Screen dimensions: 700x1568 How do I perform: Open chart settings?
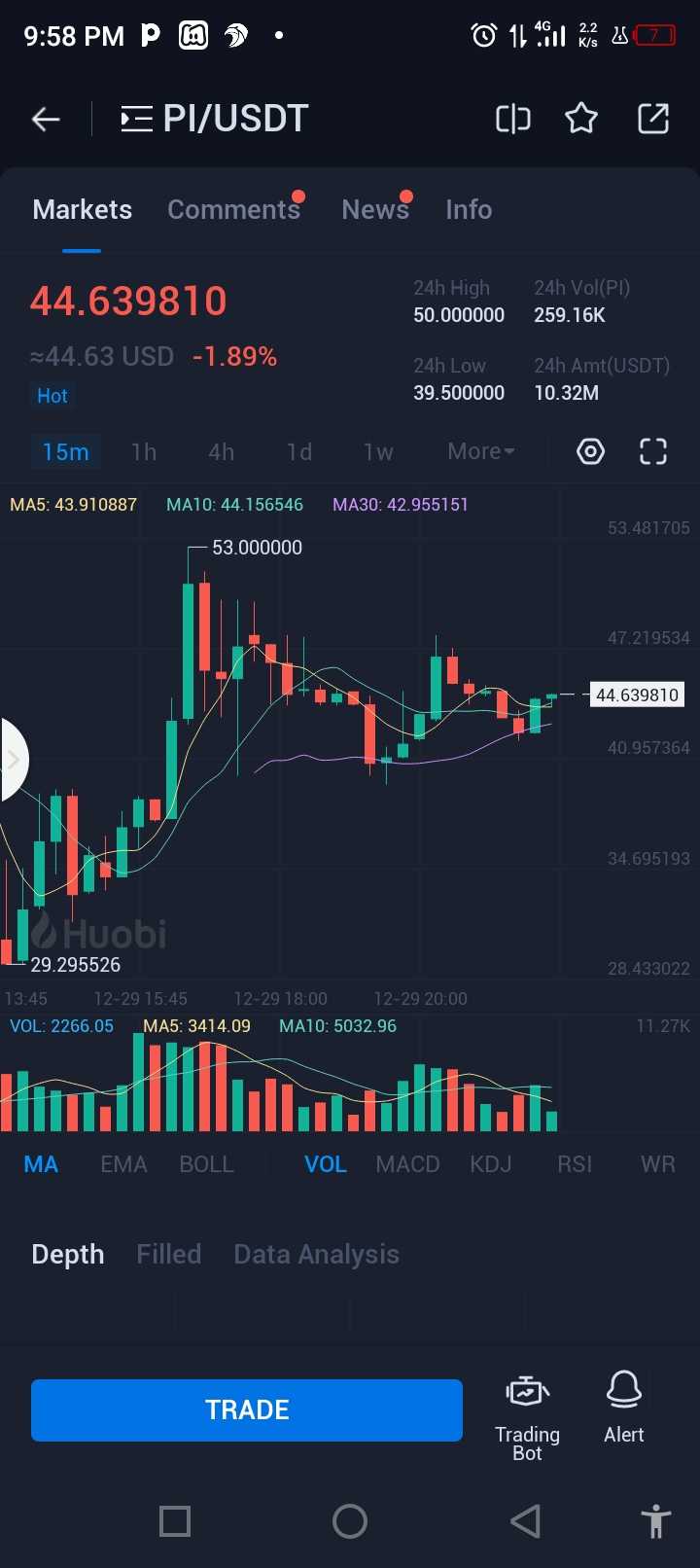(x=591, y=452)
